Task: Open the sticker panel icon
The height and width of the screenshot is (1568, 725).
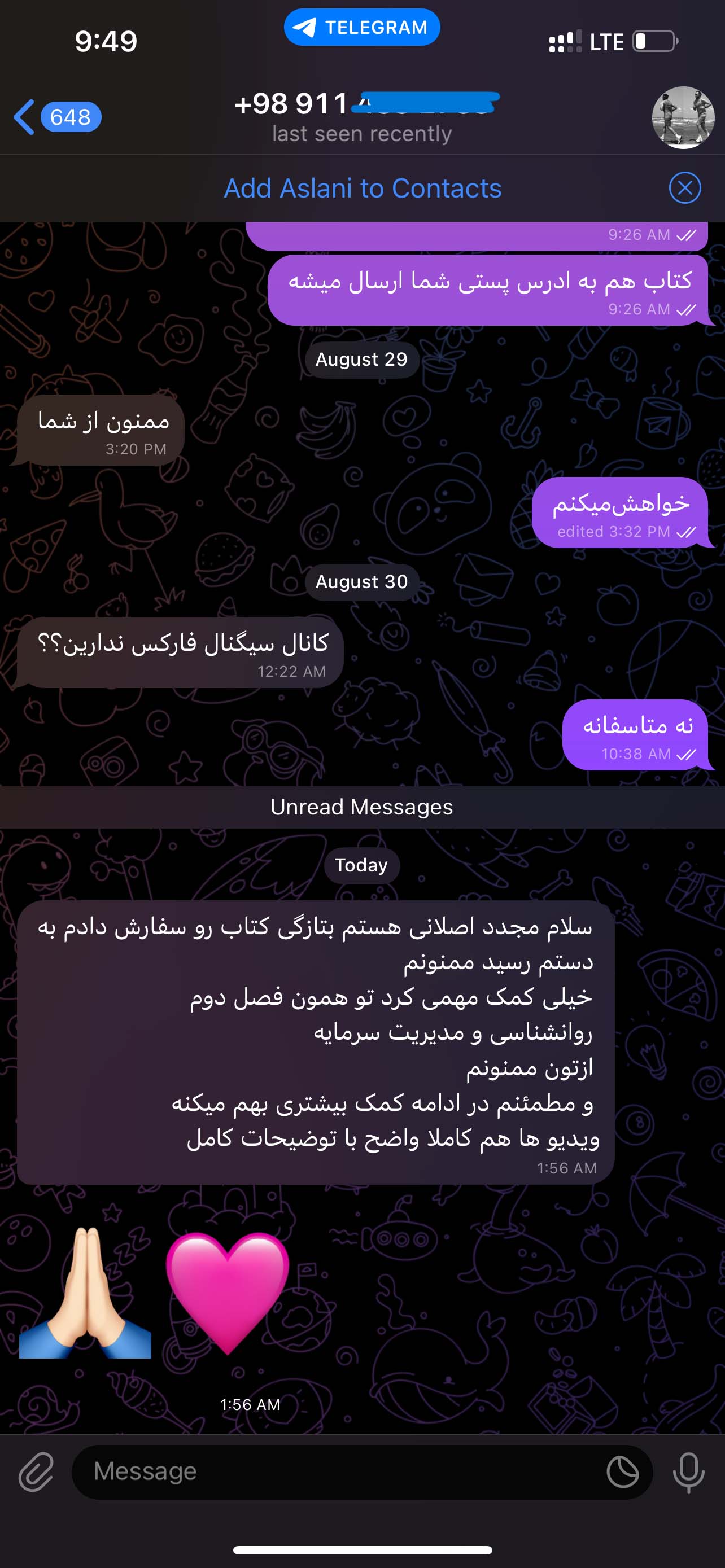Action: tap(622, 1472)
